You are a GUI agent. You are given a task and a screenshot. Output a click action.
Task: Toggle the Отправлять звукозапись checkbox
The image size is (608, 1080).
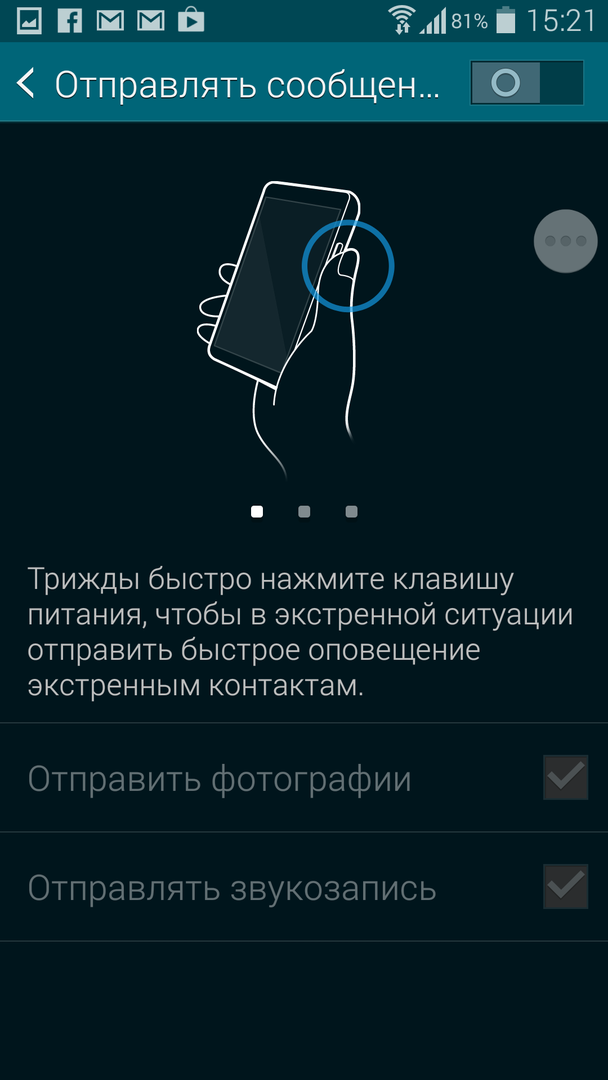click(565, 887)
